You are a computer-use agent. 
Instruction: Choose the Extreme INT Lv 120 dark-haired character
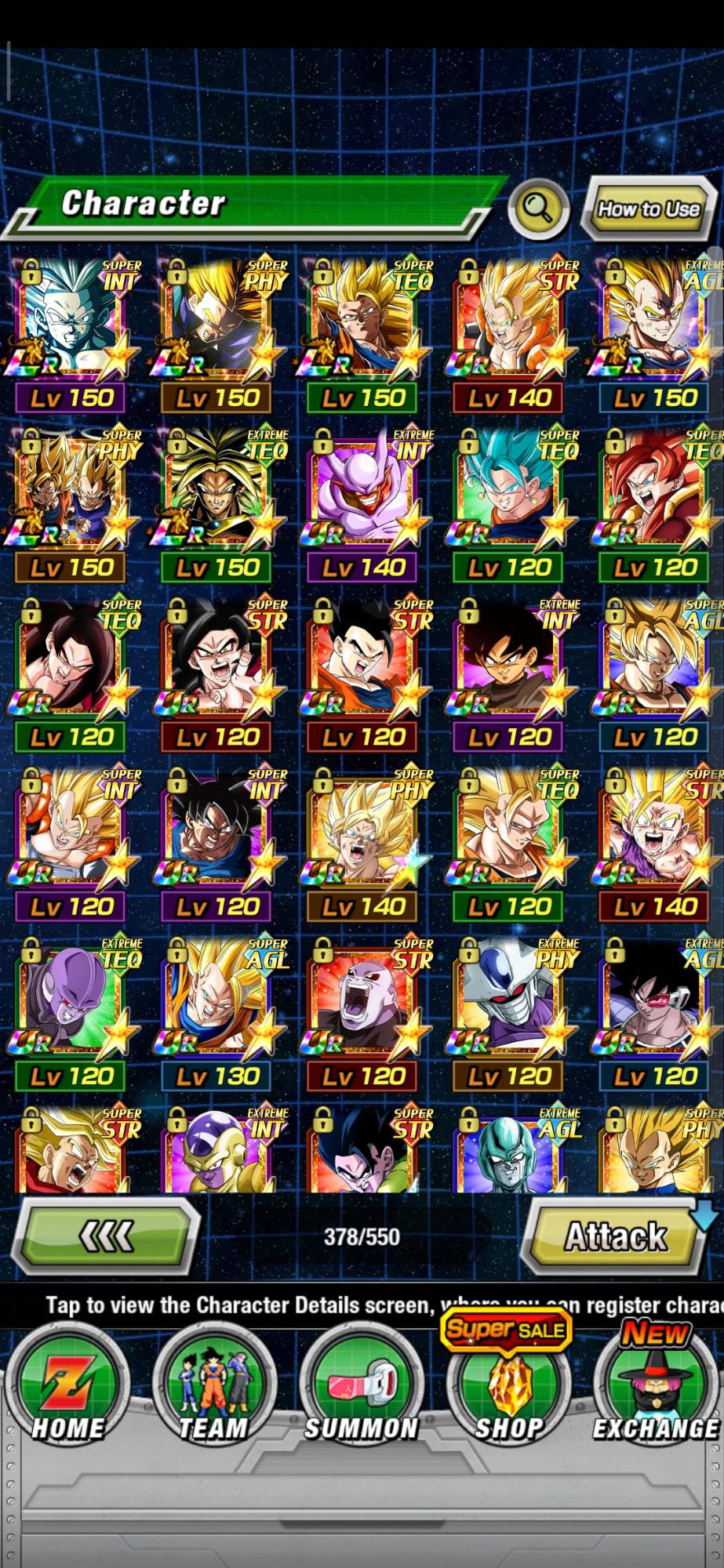point(510,661)
